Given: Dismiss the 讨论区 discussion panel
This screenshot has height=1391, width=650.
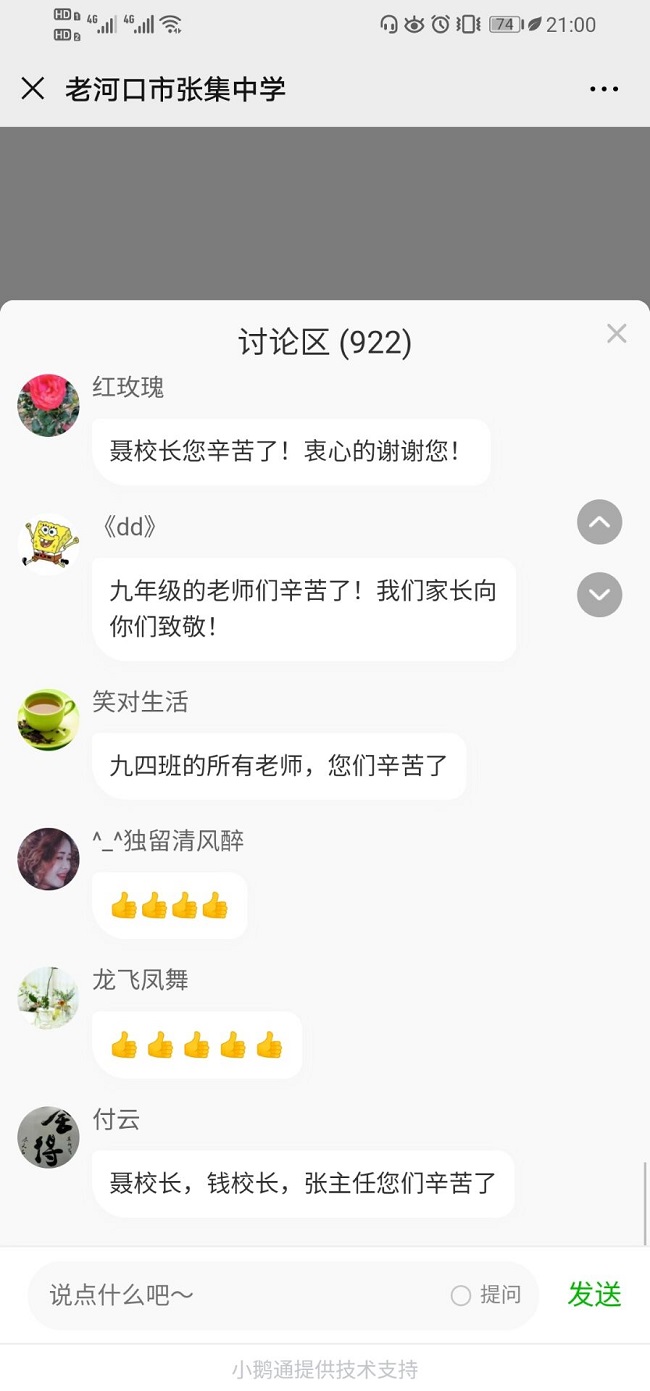Looking at the screenshot, I should [x=616, y=334].
